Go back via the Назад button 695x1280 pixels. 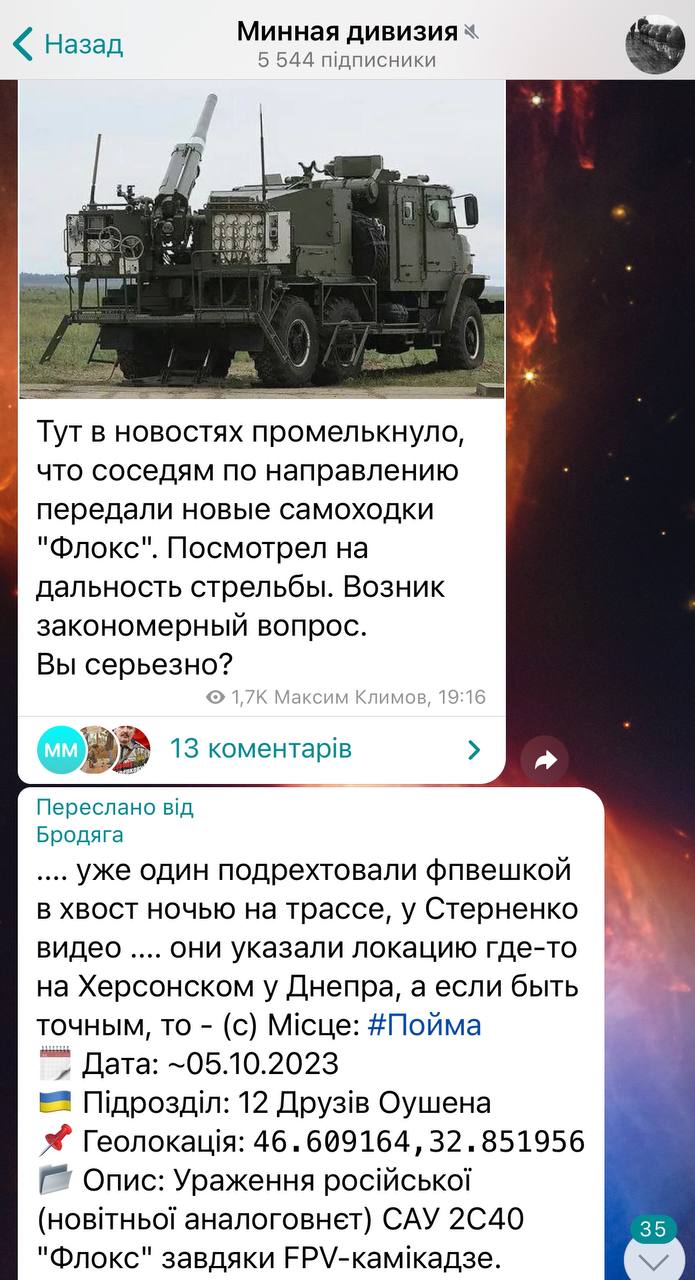point(68,44)
